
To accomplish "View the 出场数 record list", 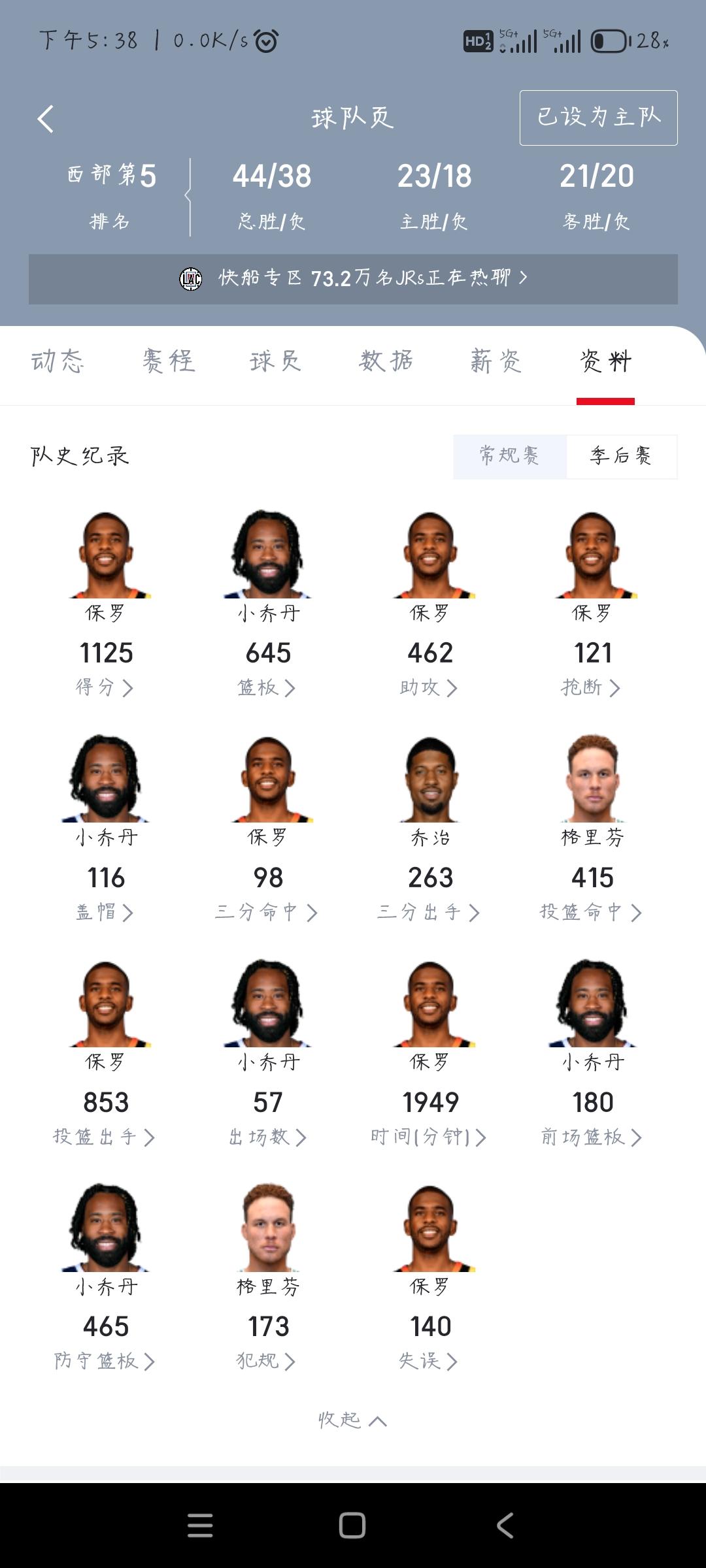I will point(267,1137).
